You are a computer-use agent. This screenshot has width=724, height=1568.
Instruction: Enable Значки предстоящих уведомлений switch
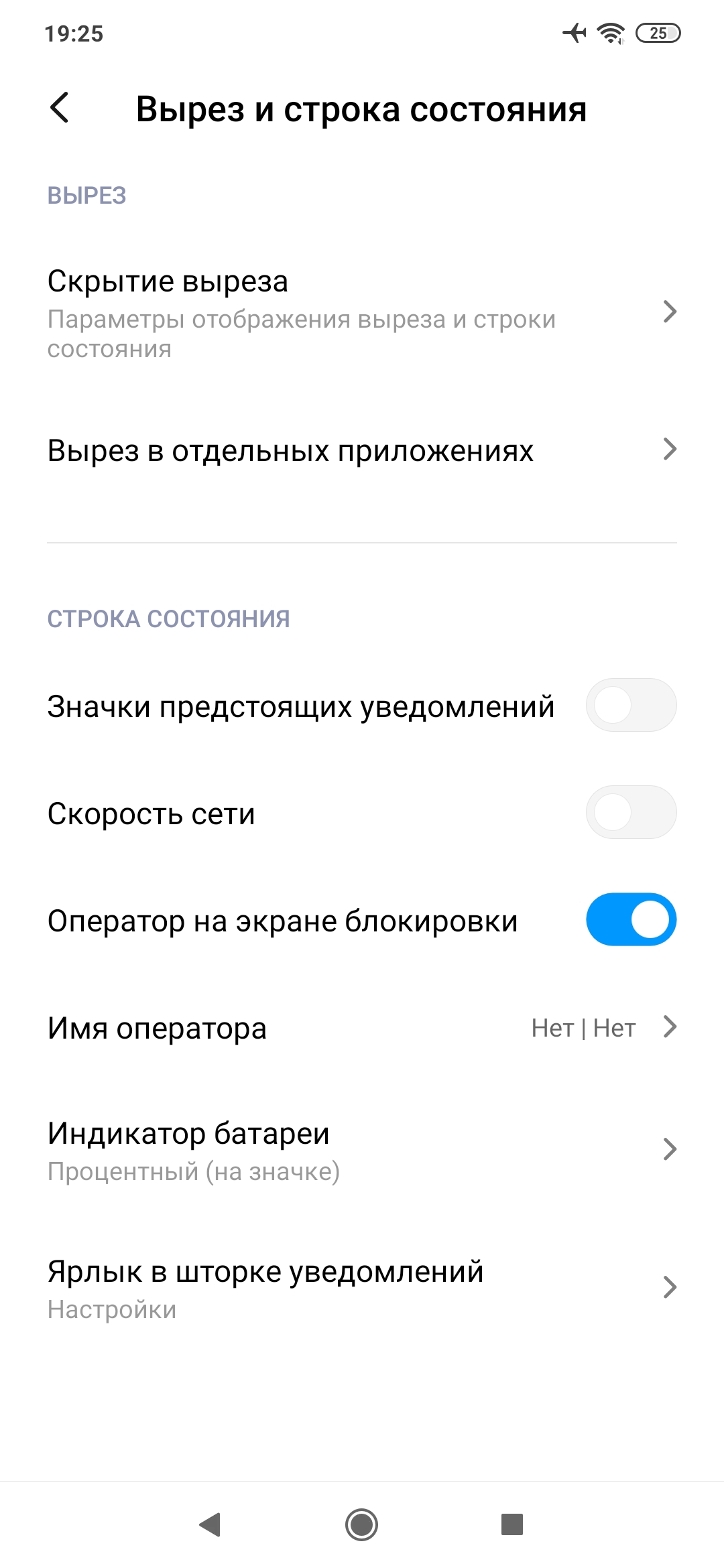tap(631, 706)
